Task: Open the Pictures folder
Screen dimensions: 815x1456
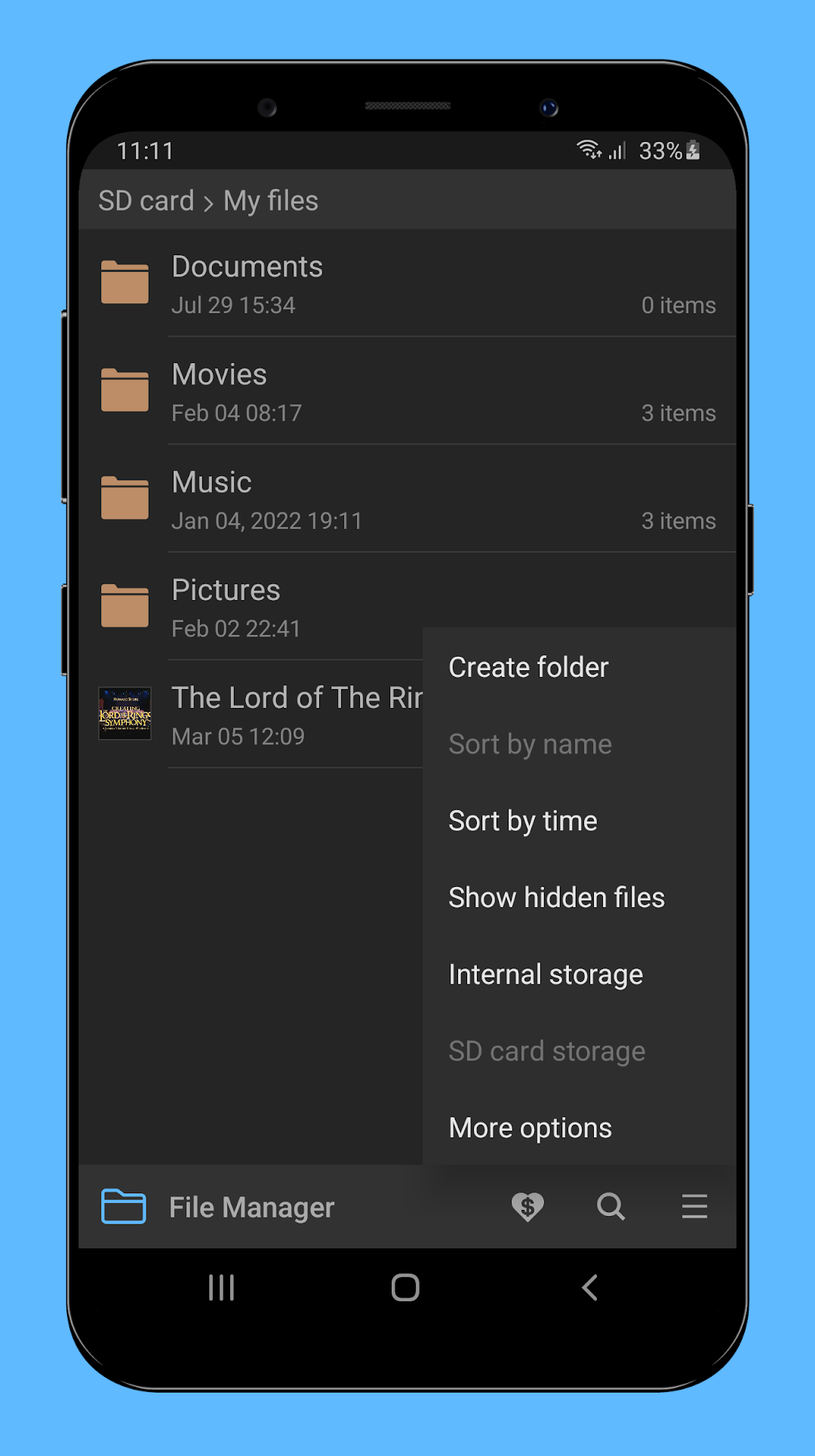Action: click(x=251, y=607)
